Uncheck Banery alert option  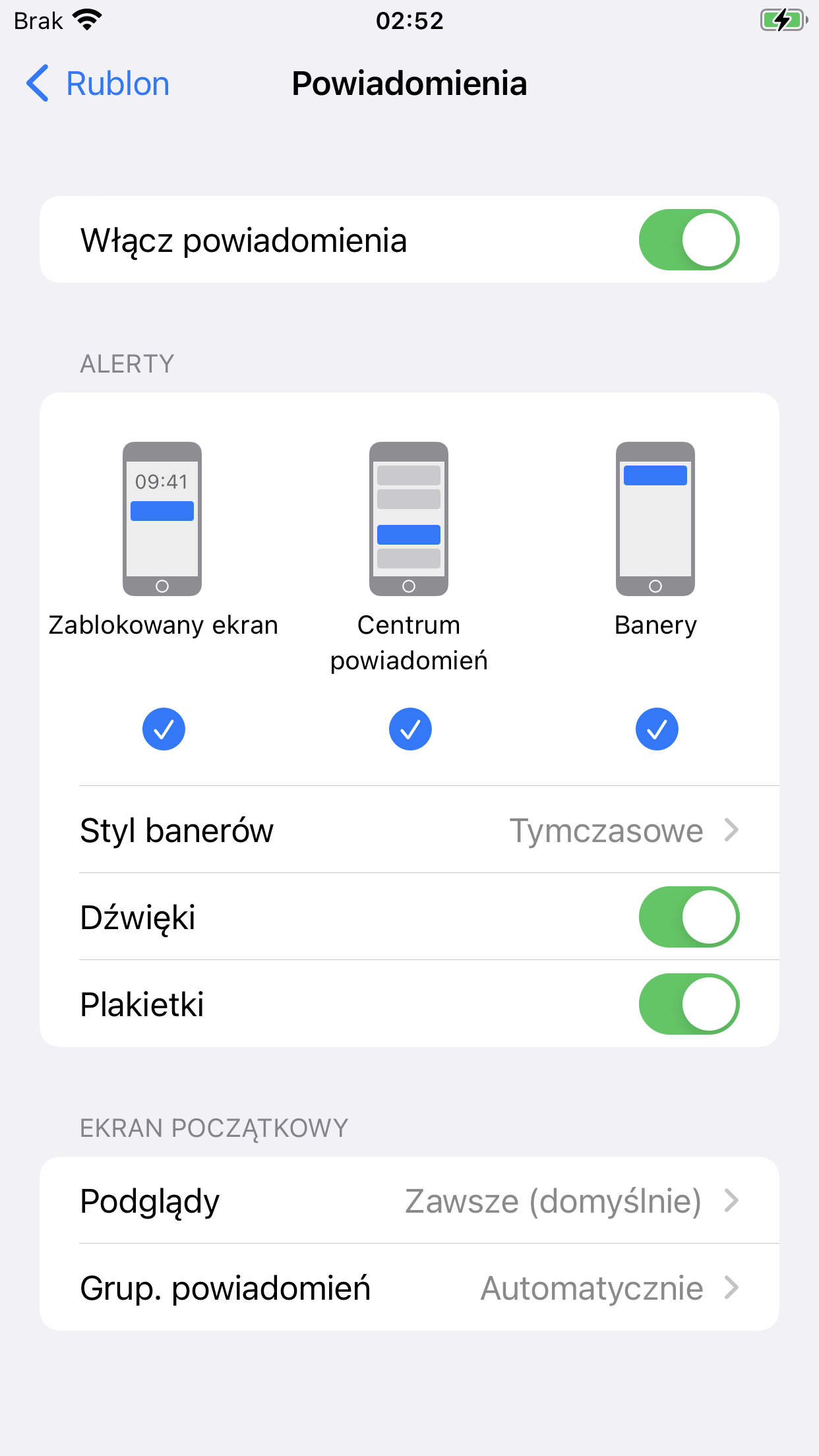click(656, 729)
